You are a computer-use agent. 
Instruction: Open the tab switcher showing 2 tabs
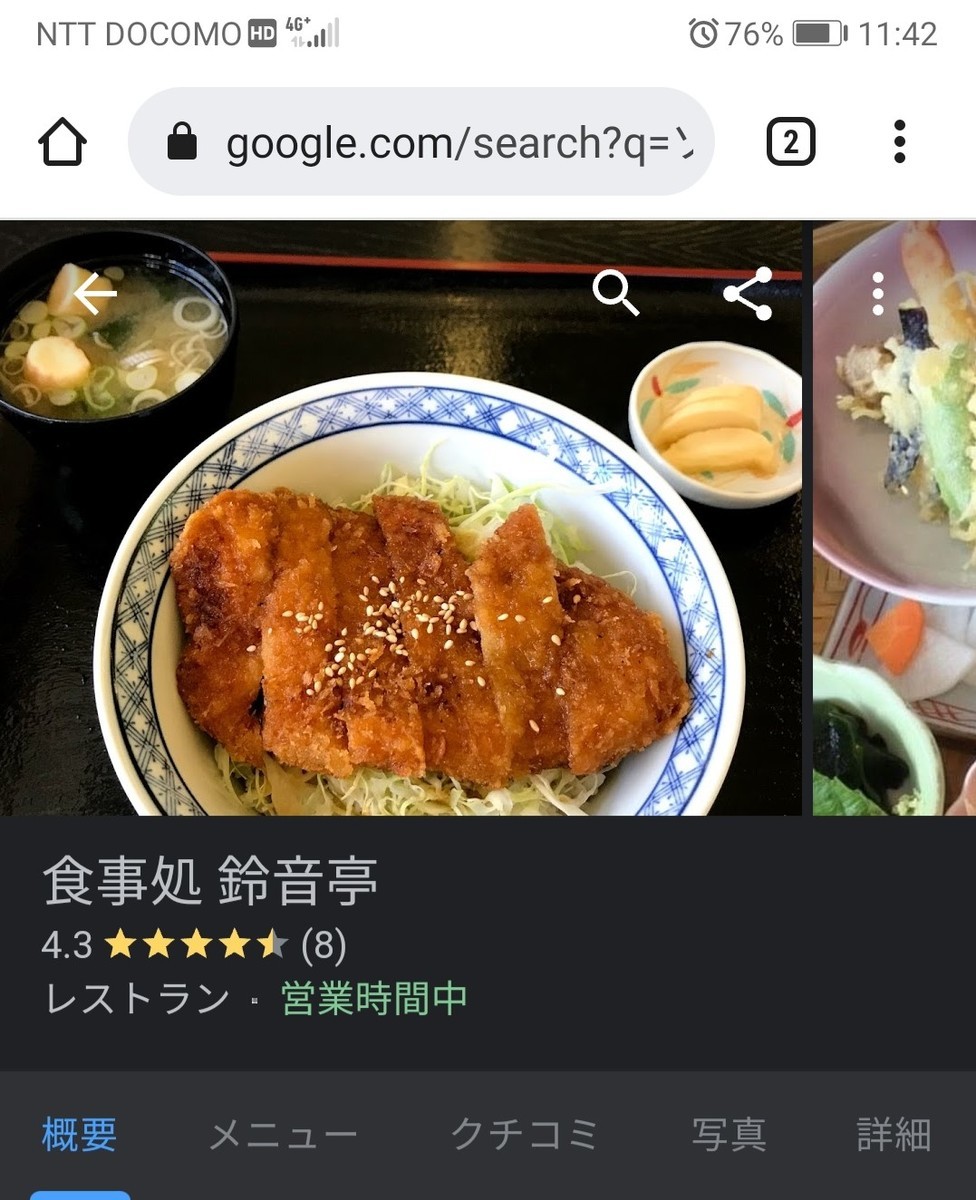point(790,142)
